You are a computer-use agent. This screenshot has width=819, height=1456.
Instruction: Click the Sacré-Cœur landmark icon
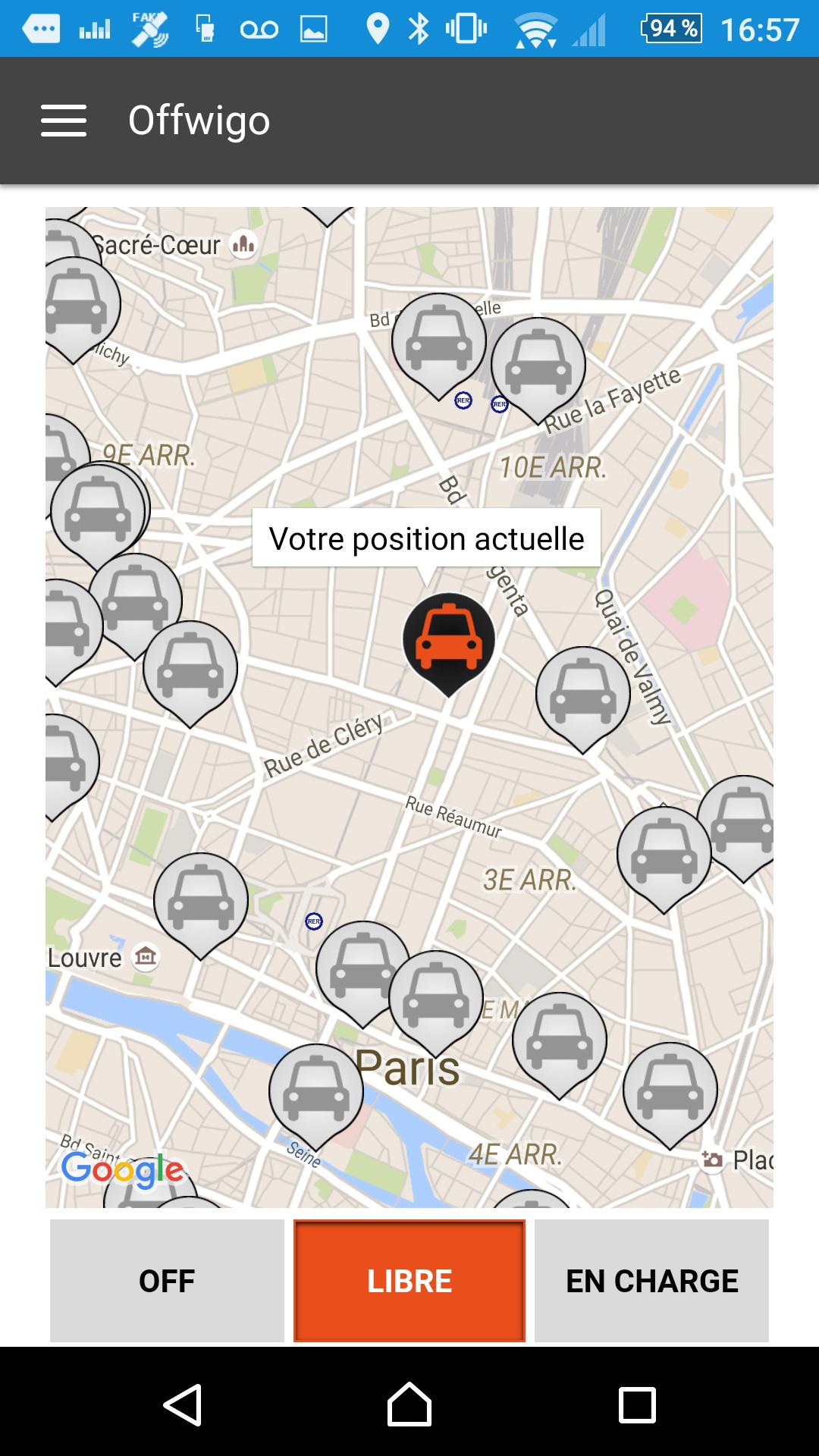click(243, 243)
